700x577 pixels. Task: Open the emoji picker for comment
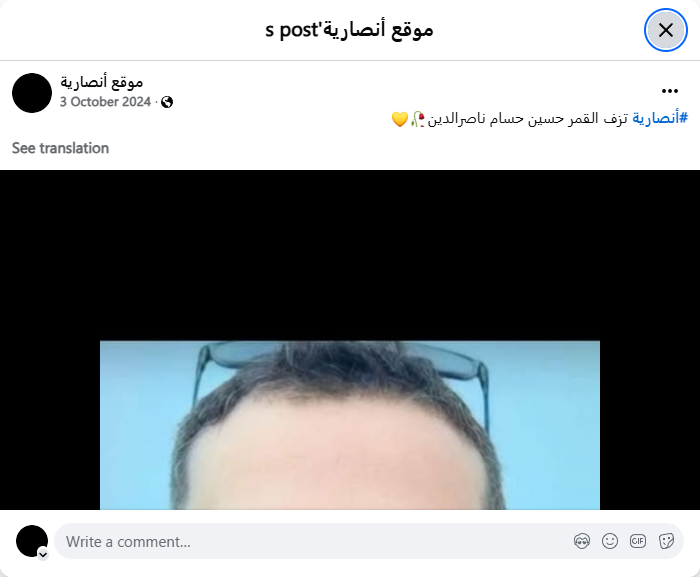[610, 541]
